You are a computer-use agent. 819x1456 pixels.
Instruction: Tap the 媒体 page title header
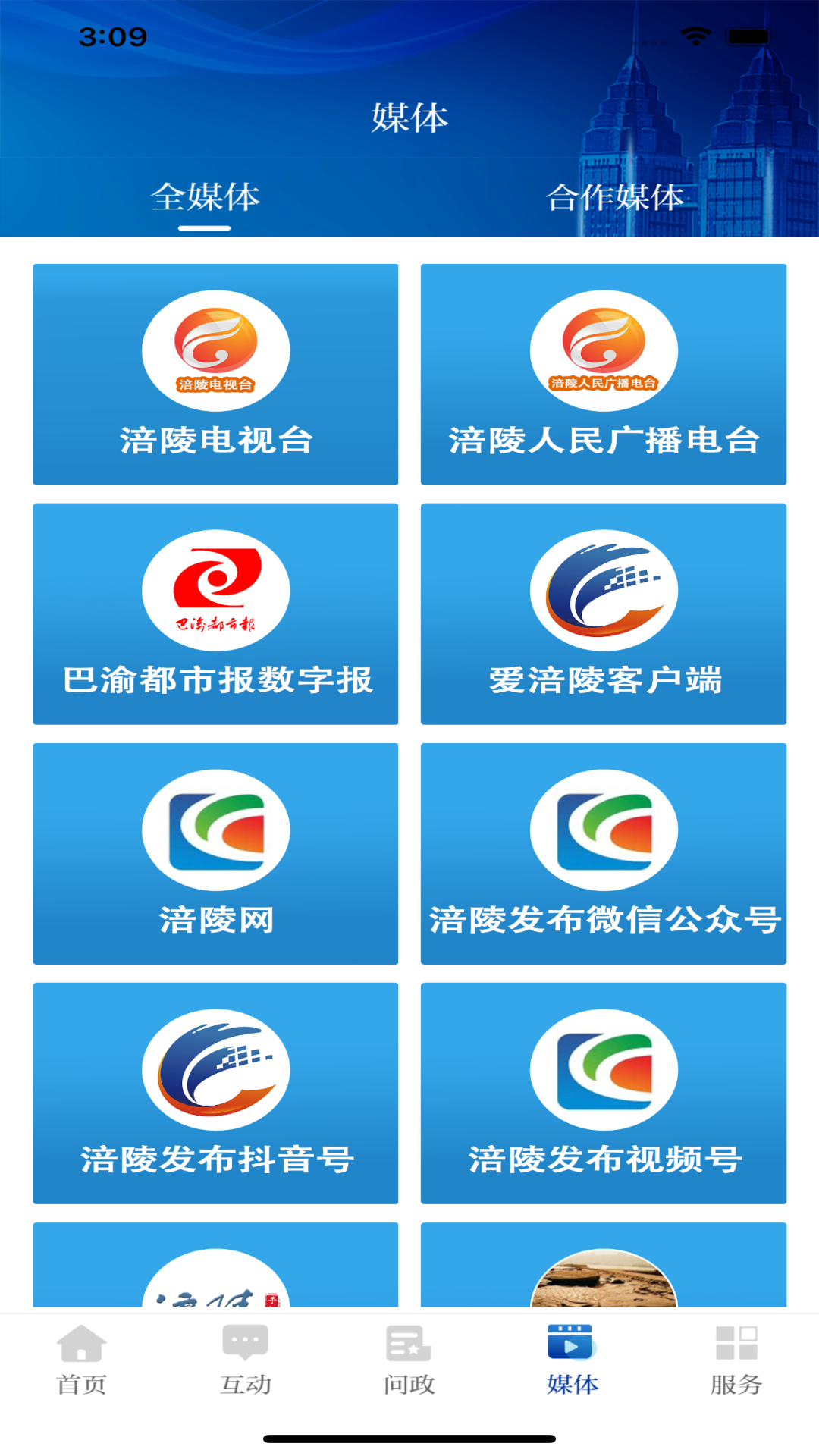(x=409, y=118)
